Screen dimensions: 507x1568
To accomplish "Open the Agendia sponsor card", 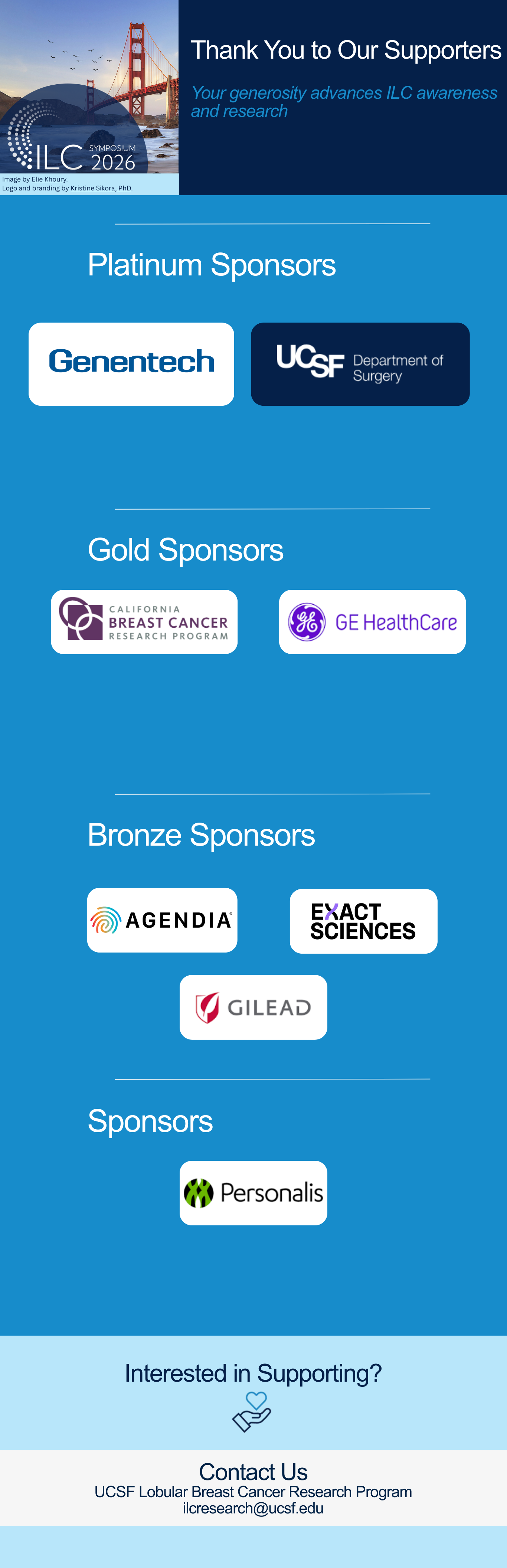I will pyautogui.click(x=162, y=920).
